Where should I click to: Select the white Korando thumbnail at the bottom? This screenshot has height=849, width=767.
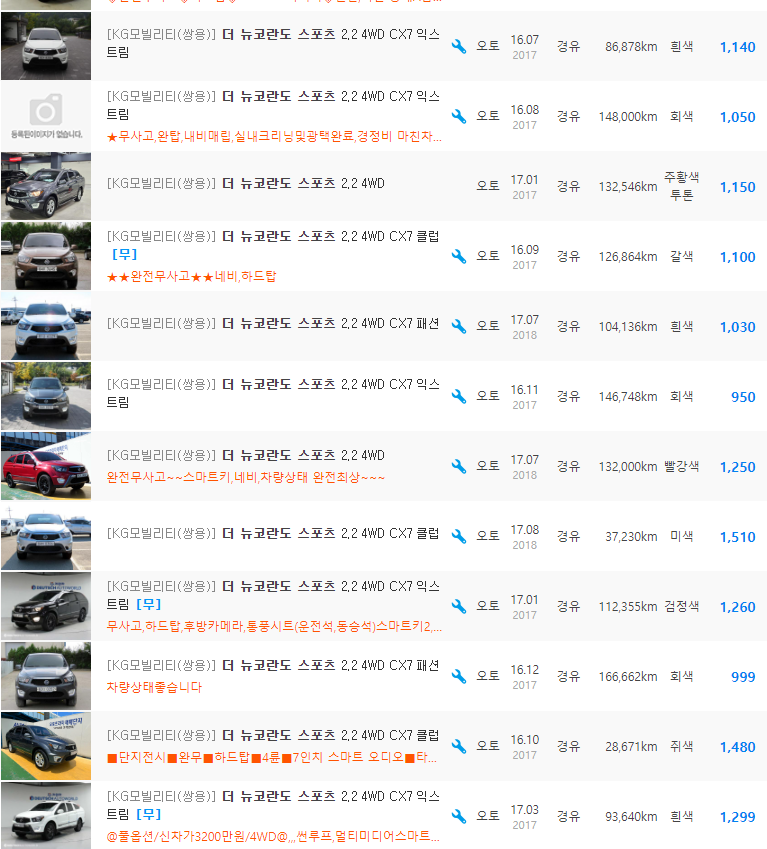pos(45,816)
